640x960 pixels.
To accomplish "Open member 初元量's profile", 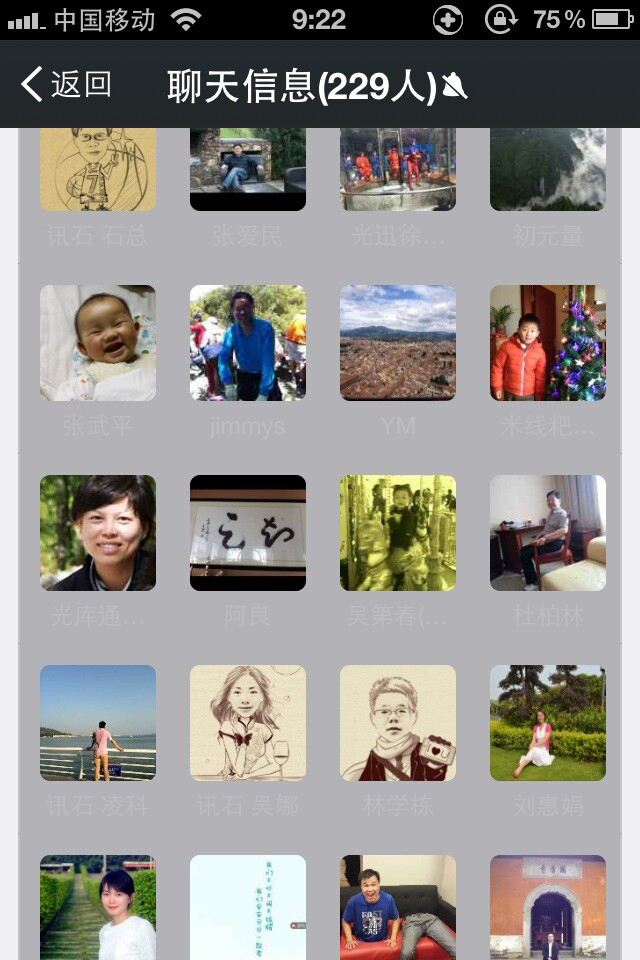I will pyautogui.click(x=548, y=170).
